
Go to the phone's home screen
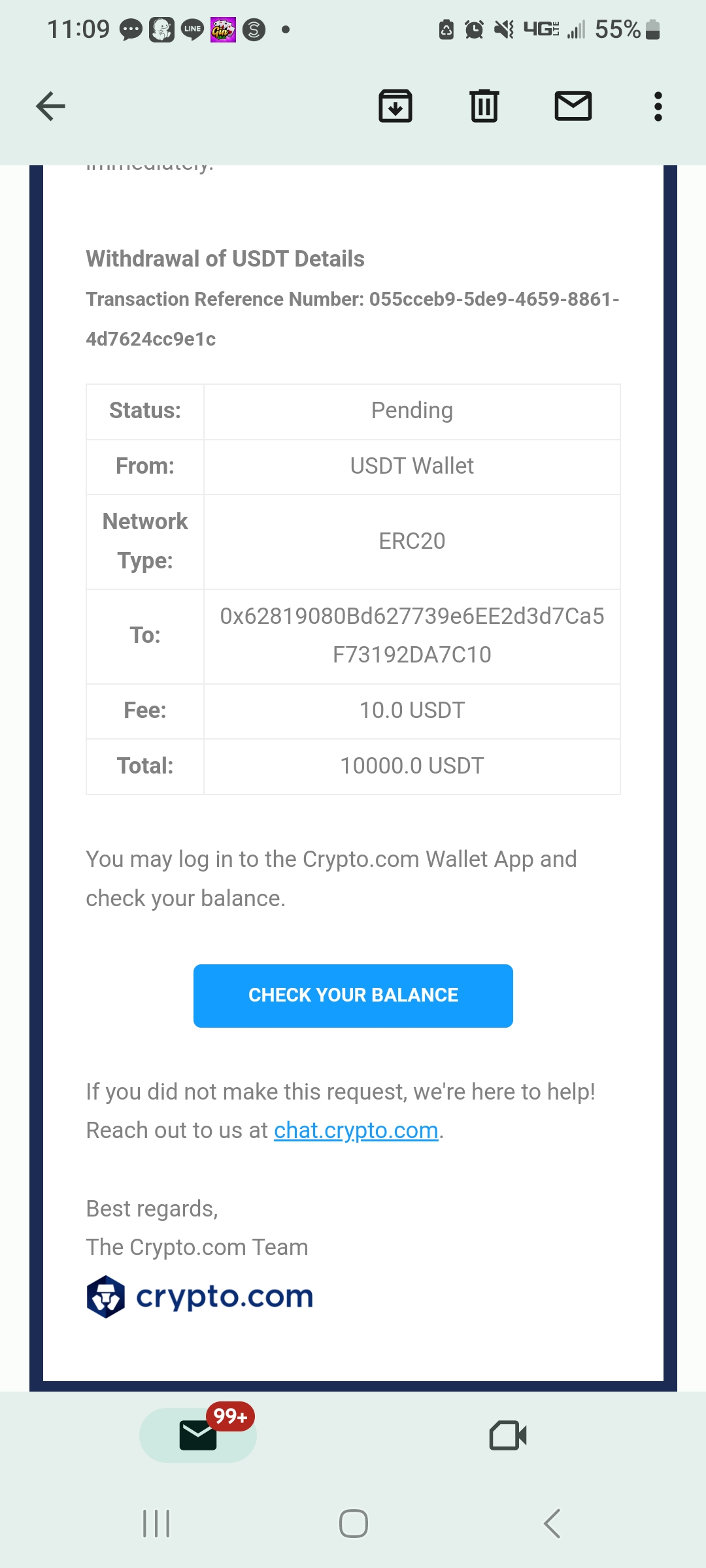[x=353, y=1524]
